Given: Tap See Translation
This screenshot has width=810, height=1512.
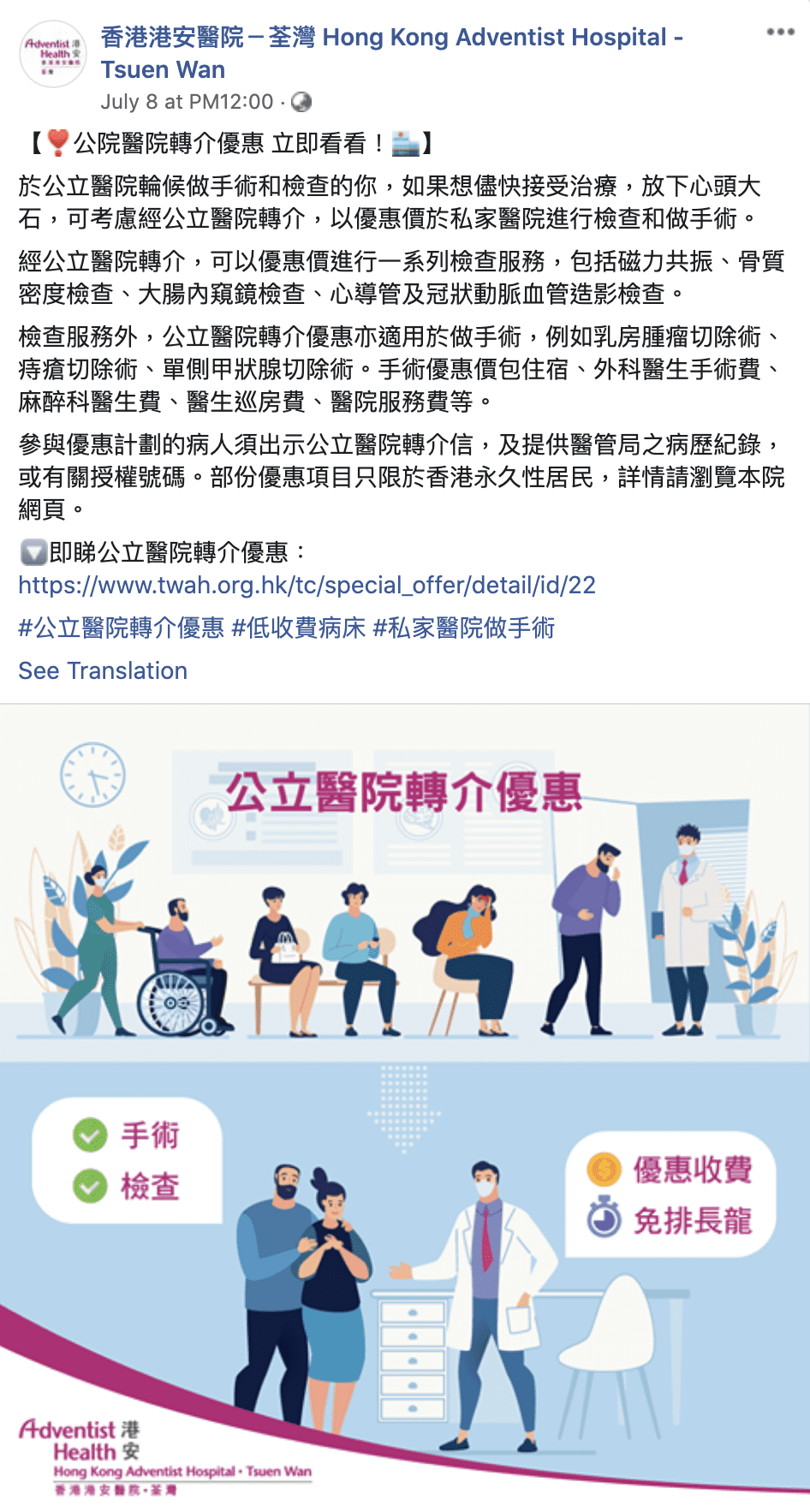Looking at the screenshot, I should 103,671.
